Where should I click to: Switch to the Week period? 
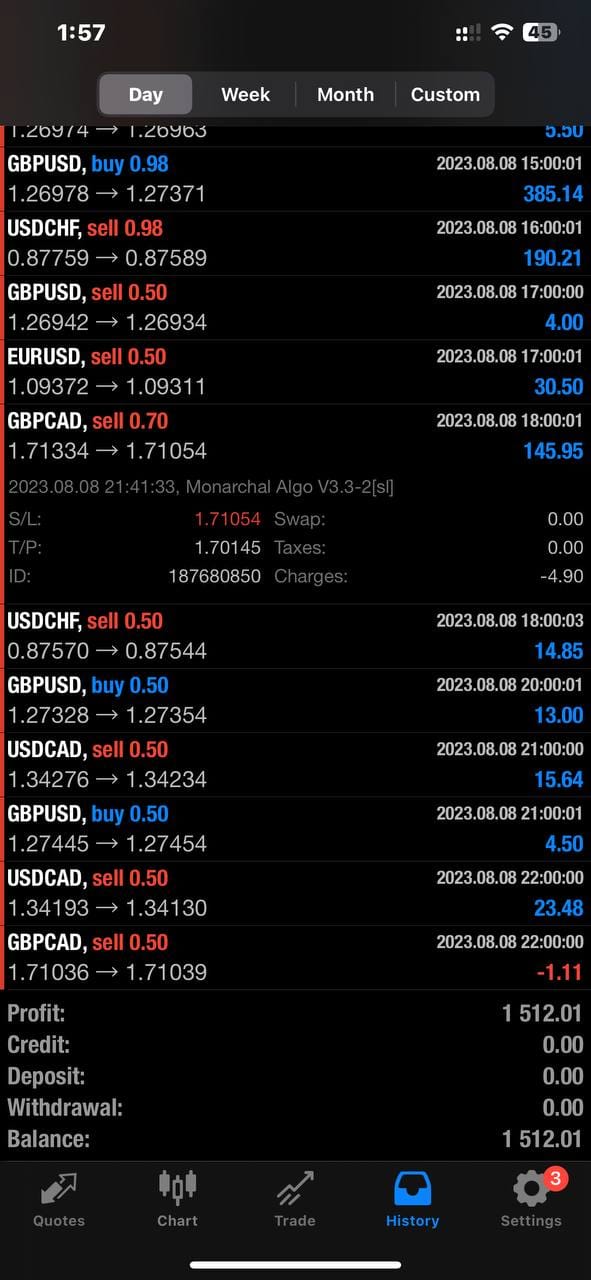245,95
